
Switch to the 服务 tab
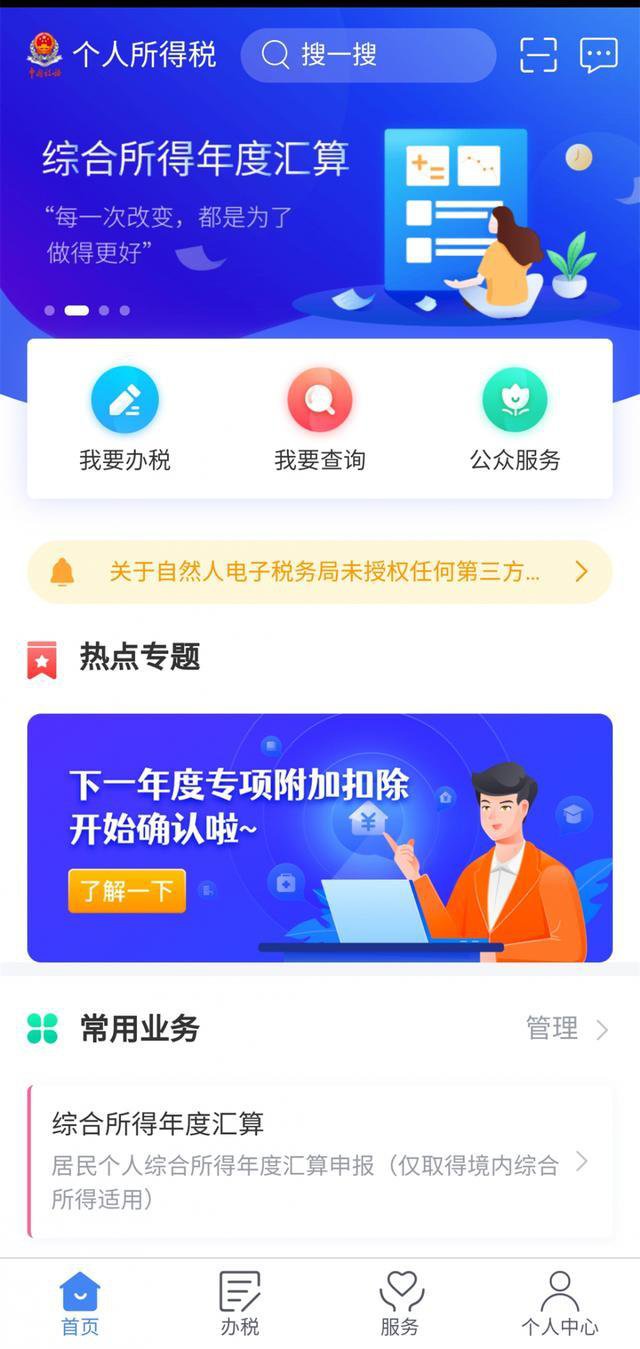click(400, 1304)
